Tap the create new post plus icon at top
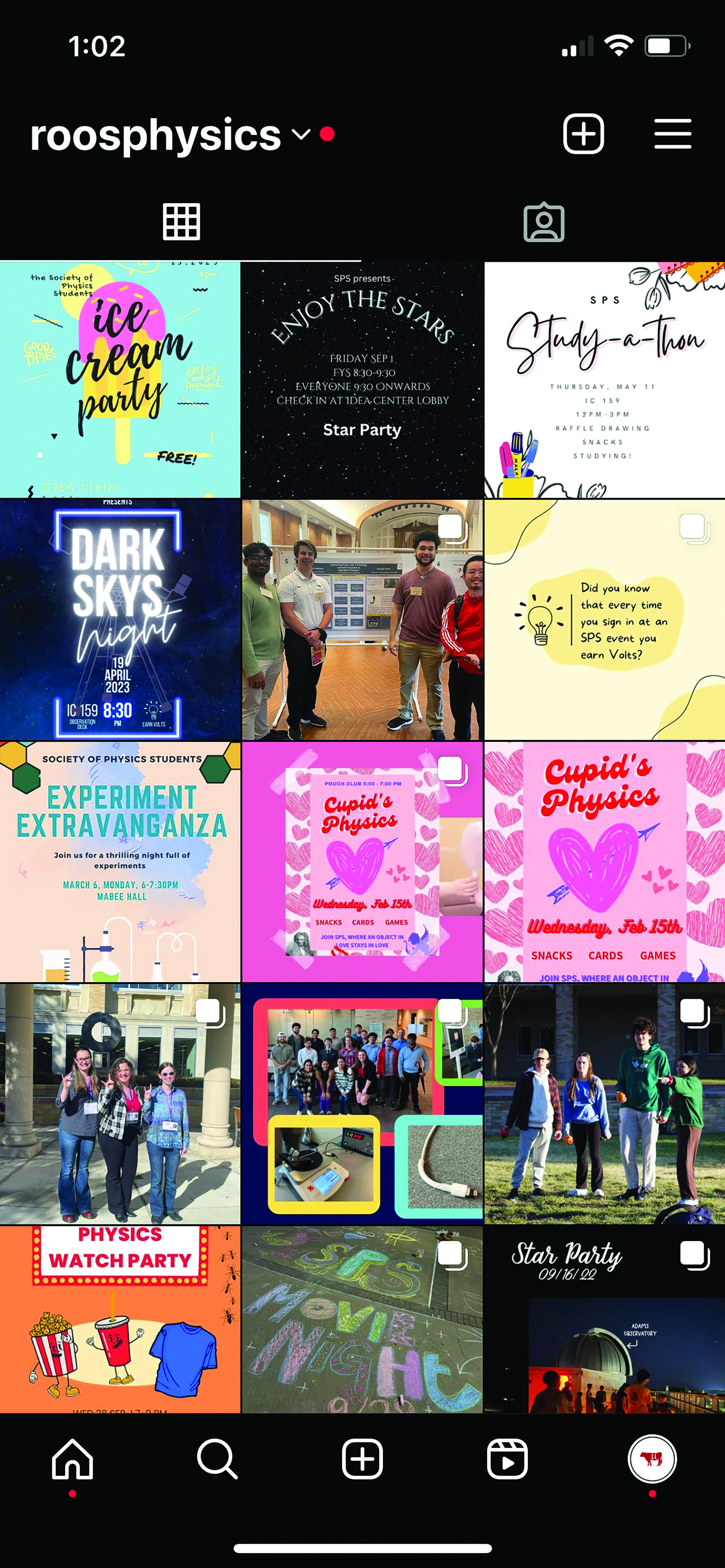The width and height of the screenshot is (725, 1568). [x=584, y=133]
